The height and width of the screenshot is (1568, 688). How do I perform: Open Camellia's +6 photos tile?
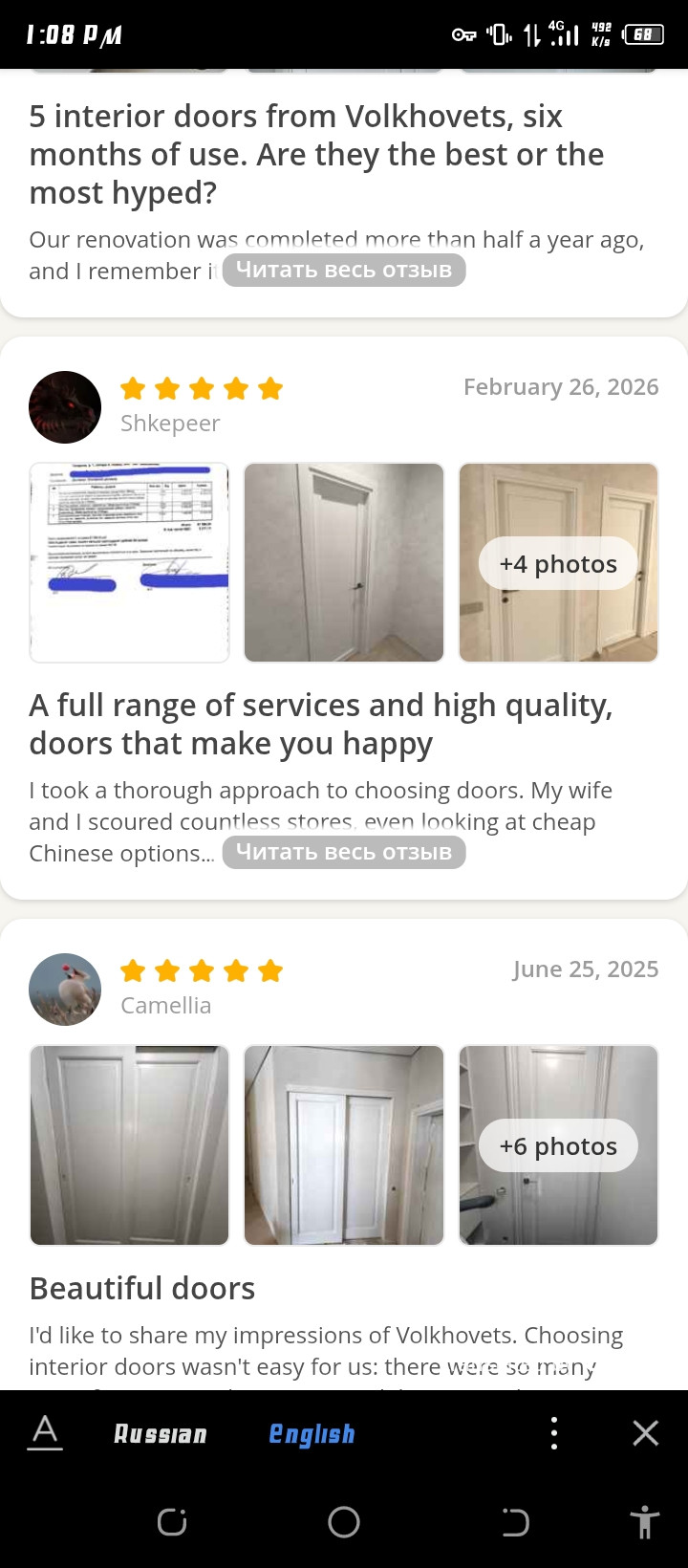pyautogui.click(x=558, y=1145)
